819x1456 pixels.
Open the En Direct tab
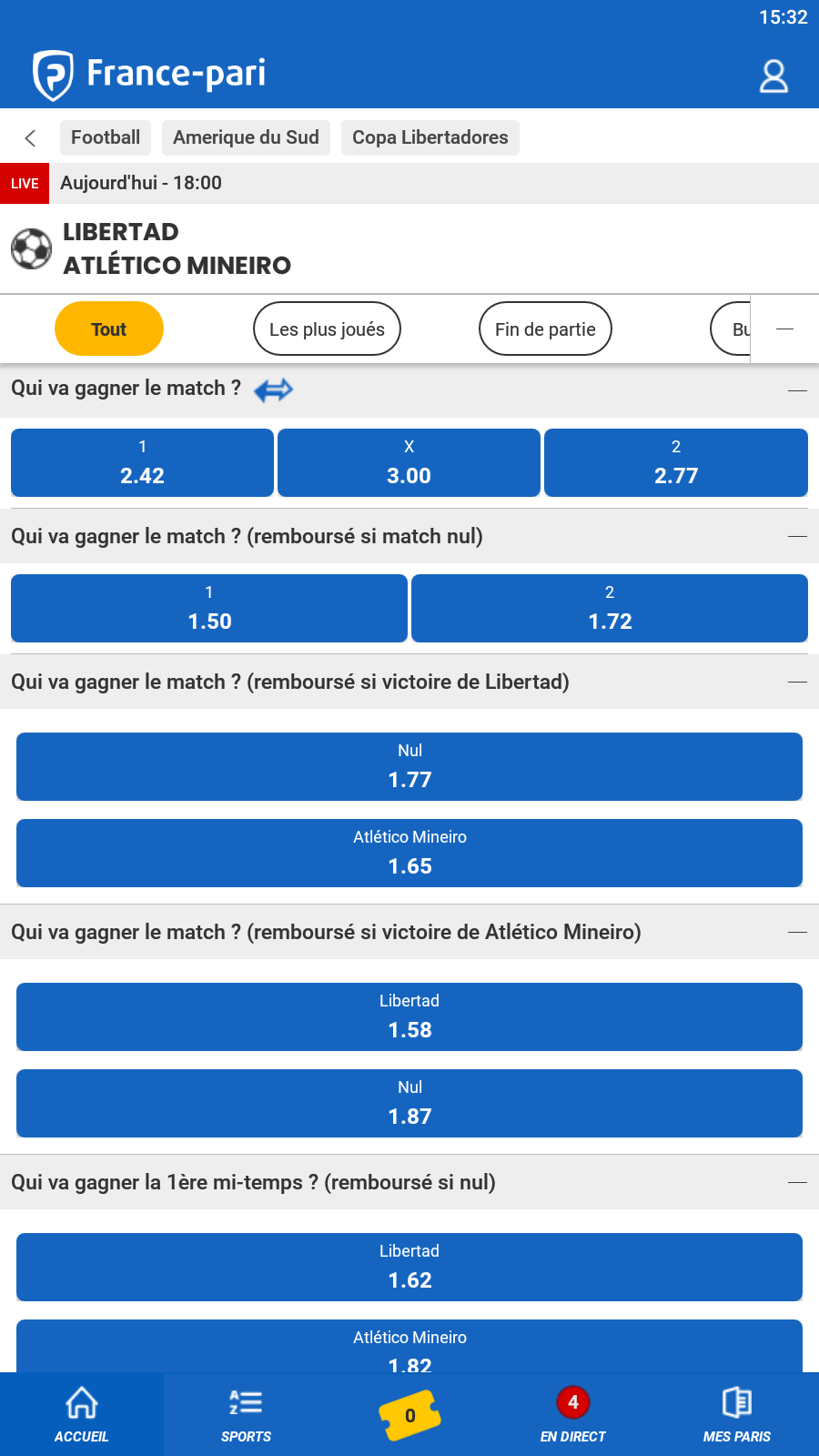coord(572,1414)
